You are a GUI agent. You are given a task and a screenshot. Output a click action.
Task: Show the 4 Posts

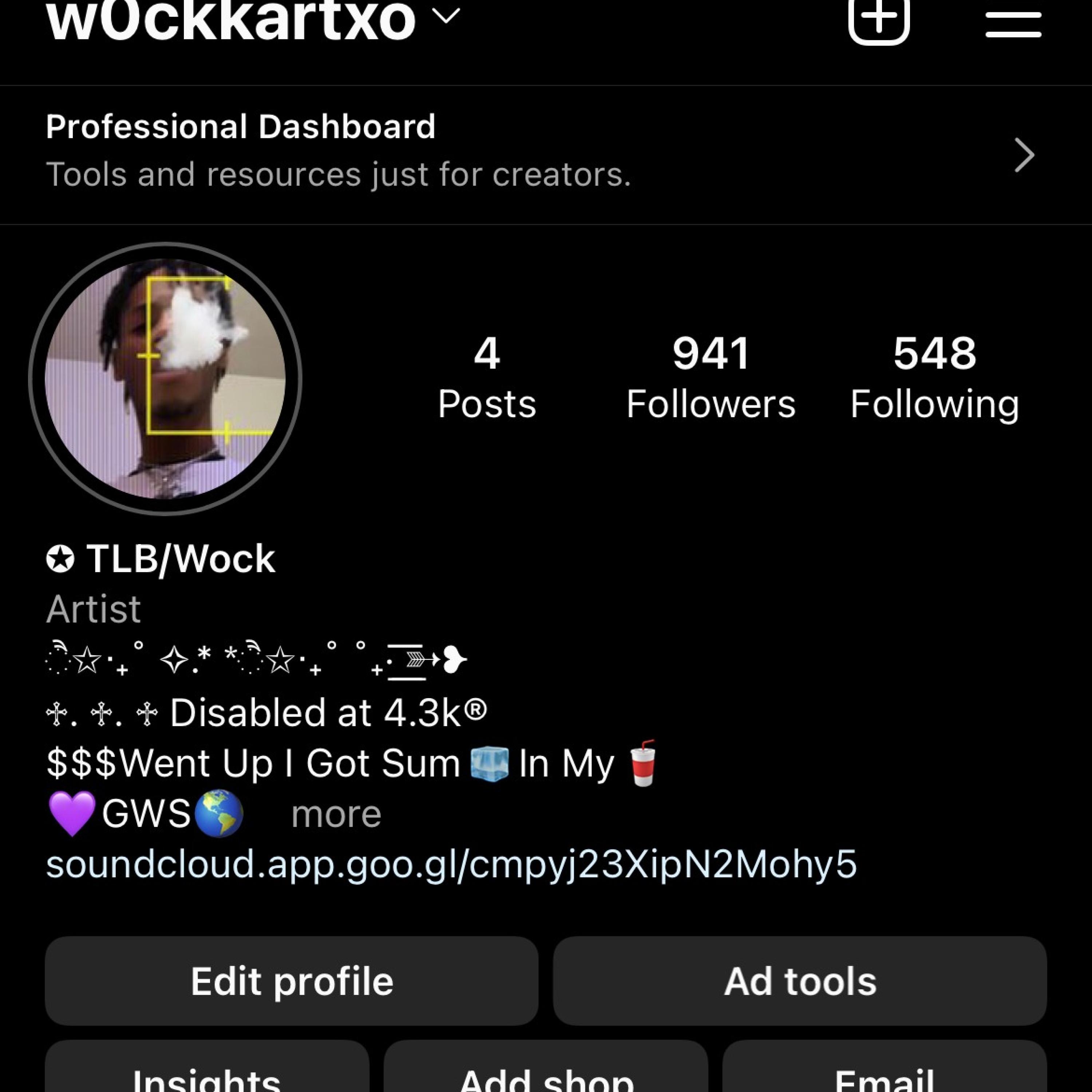pyautogui.click(x=487, y=377)
